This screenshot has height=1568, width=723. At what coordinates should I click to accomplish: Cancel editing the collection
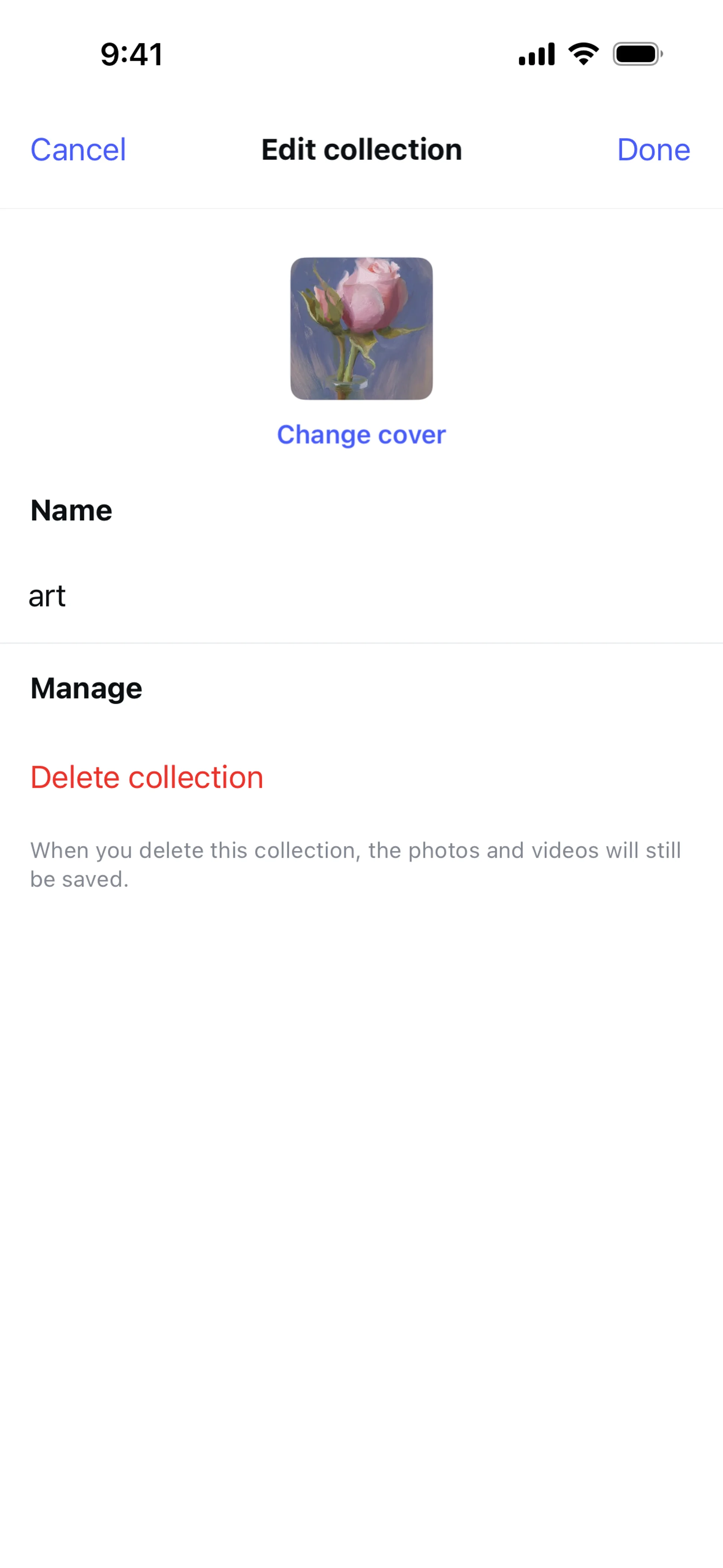(x=78, y=150)
